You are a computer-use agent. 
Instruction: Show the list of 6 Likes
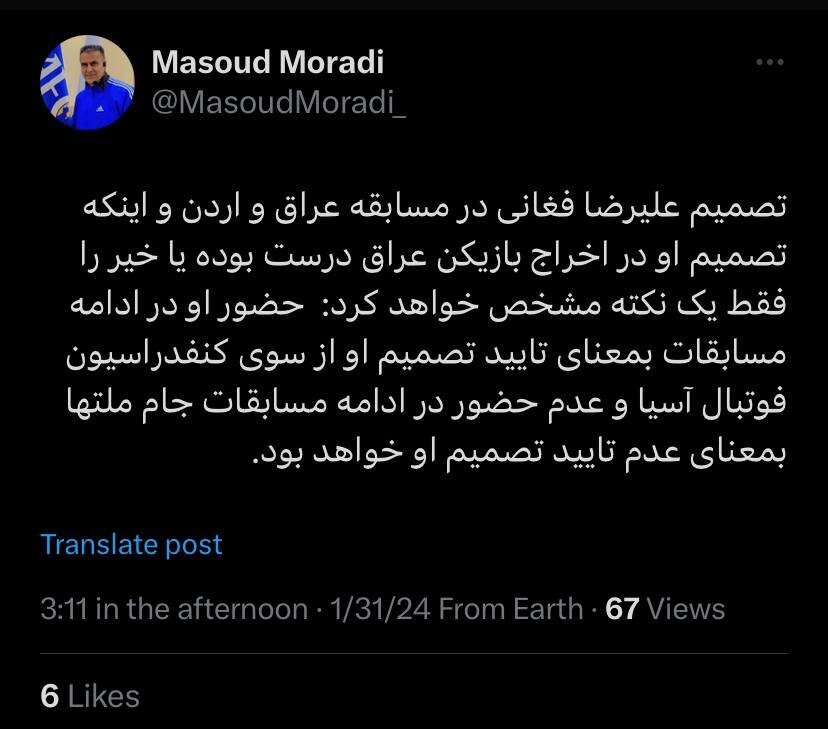[x=90, y=696]
